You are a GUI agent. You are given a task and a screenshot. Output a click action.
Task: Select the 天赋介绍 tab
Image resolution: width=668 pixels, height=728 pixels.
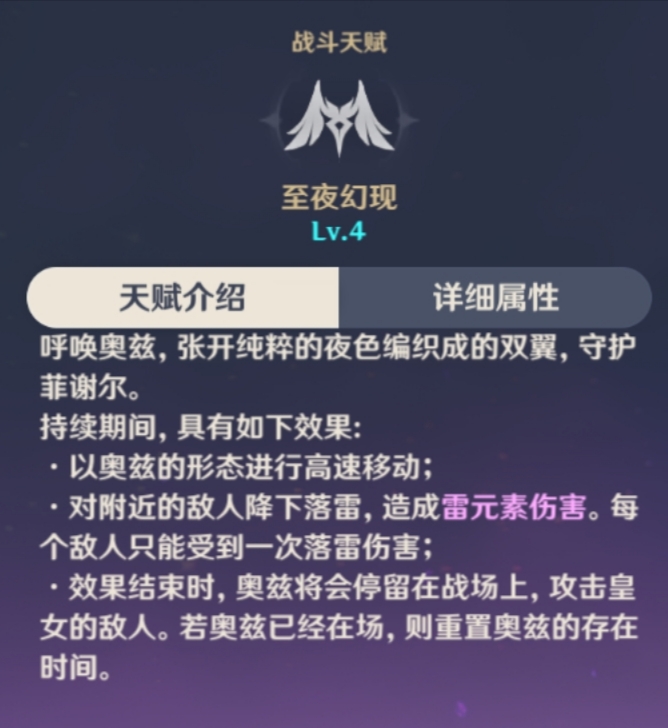point(182,297)
